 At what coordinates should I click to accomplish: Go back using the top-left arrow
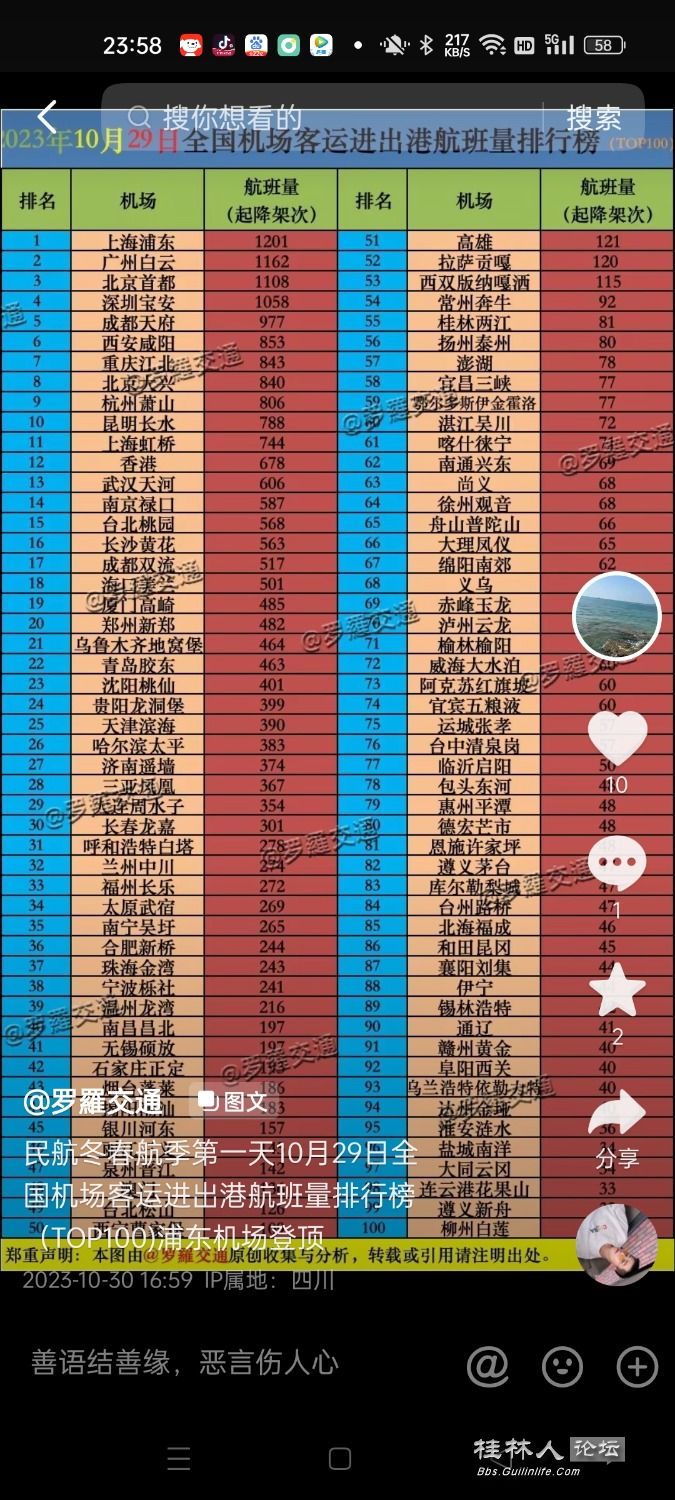point(46,117)
